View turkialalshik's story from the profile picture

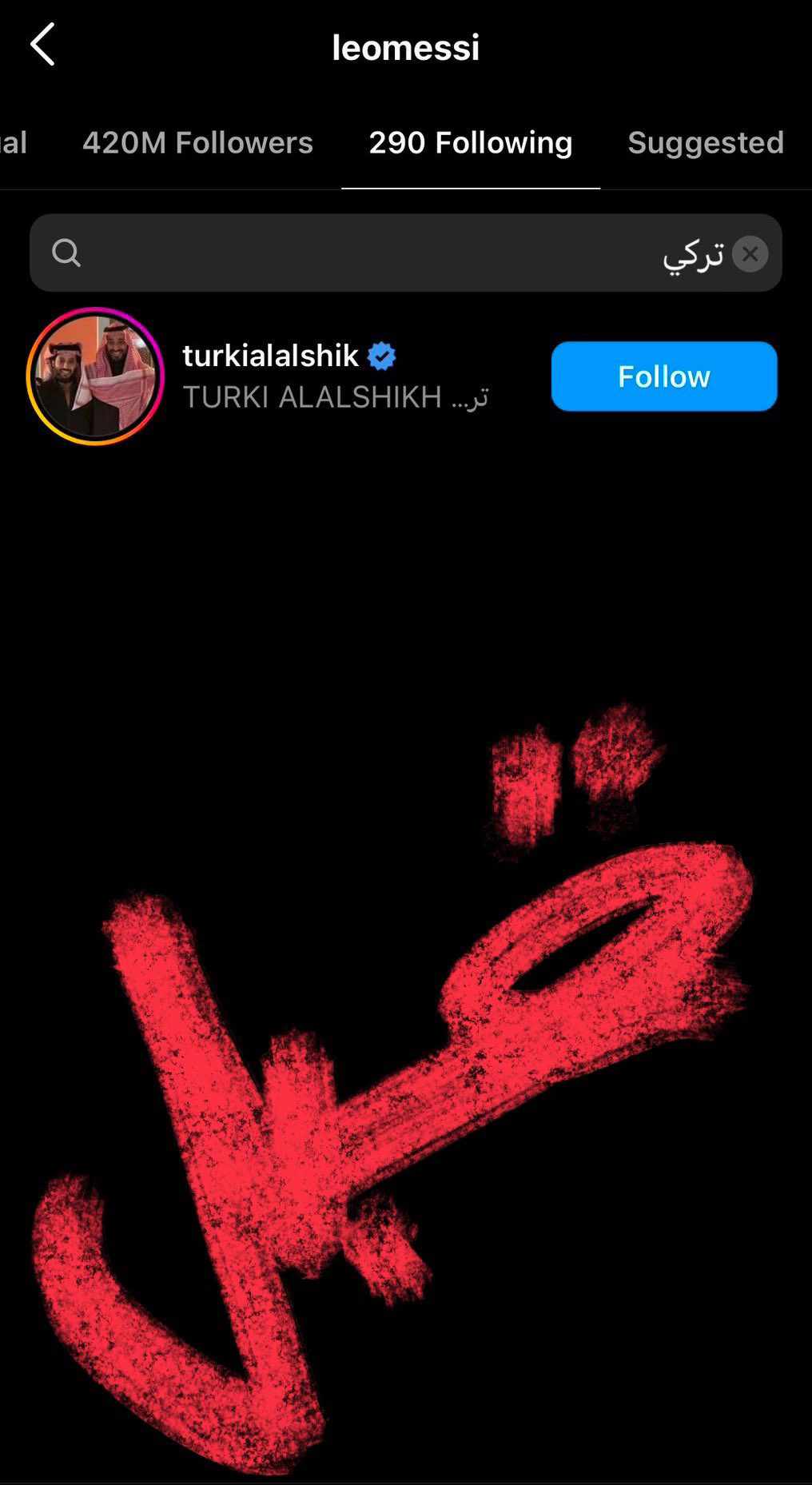coord(95,376)
